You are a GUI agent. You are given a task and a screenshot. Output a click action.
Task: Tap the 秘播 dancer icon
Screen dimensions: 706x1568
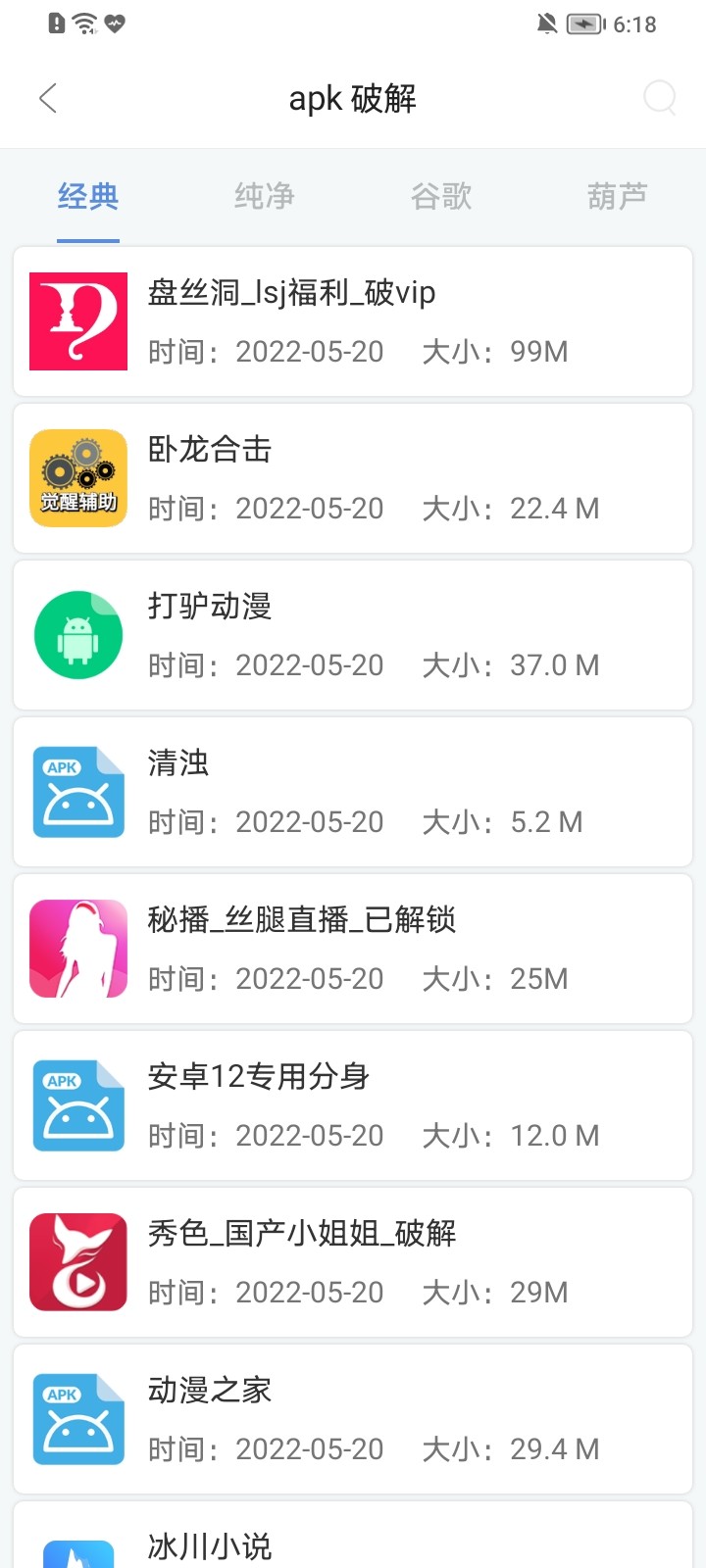(x=78, y=948)
